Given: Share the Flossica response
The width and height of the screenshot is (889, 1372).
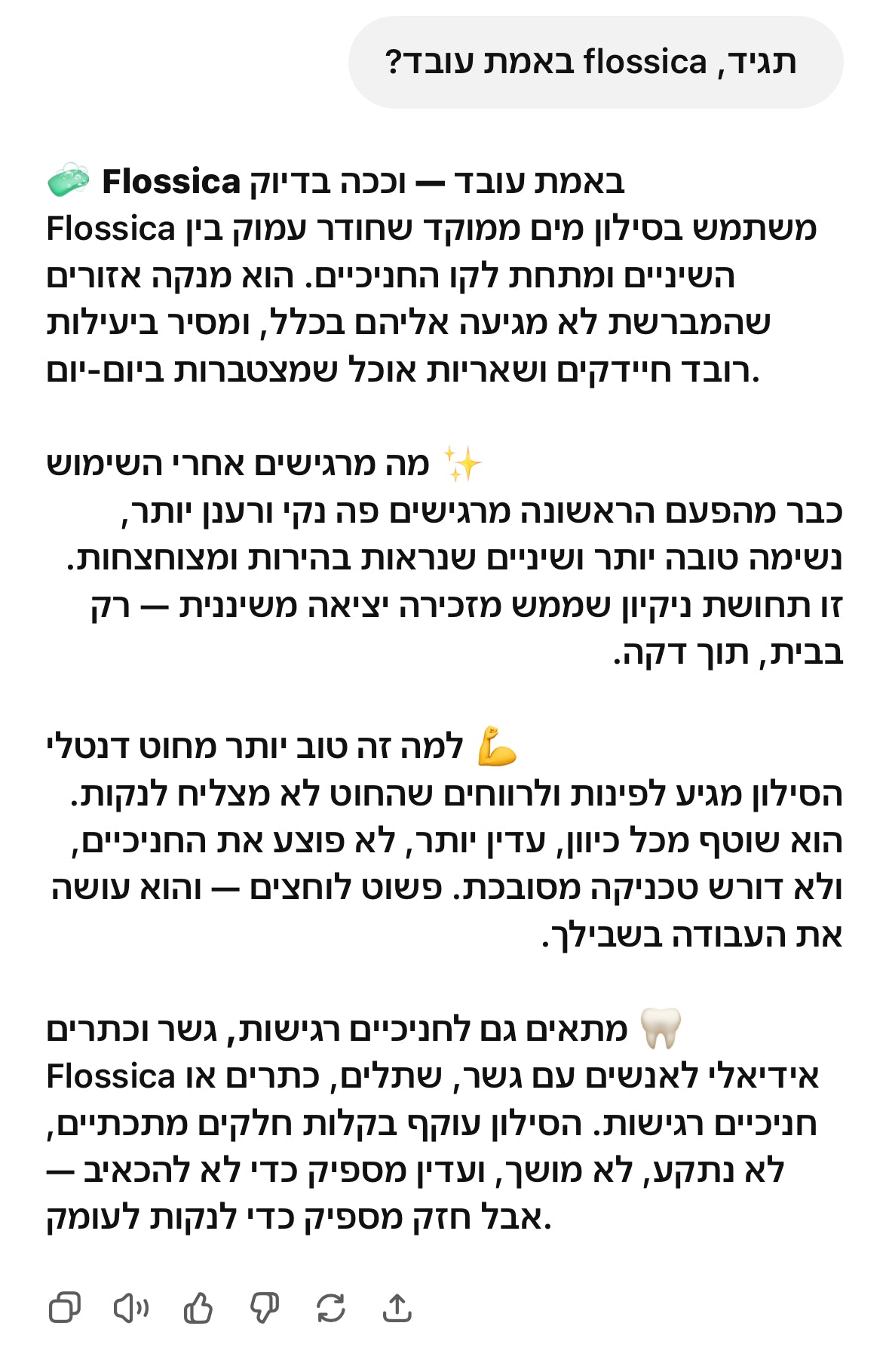Looking at the screenshot, I should pyautogui.click(x=397, y=1307).
